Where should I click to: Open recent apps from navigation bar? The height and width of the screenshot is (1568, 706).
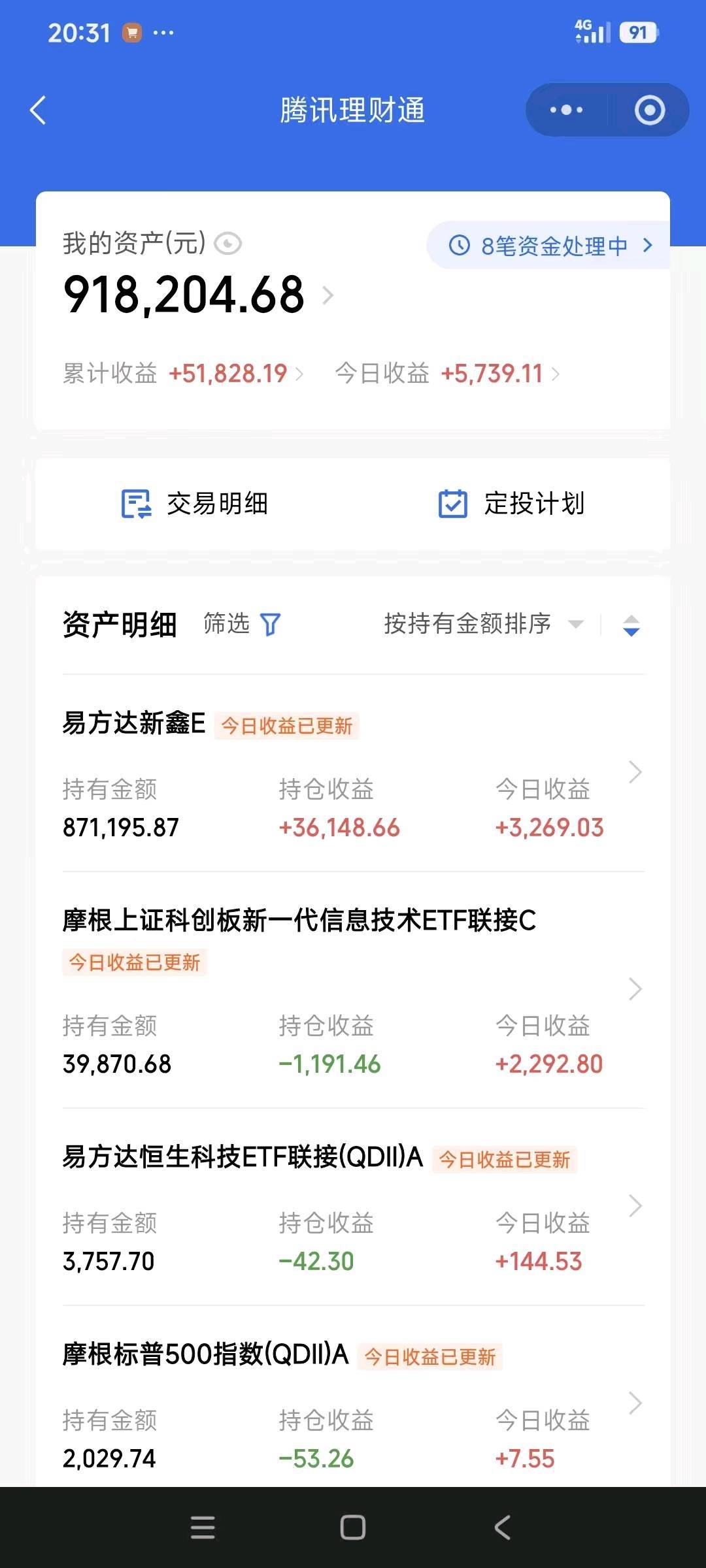pyautogui.click(x=203, y=1527)
